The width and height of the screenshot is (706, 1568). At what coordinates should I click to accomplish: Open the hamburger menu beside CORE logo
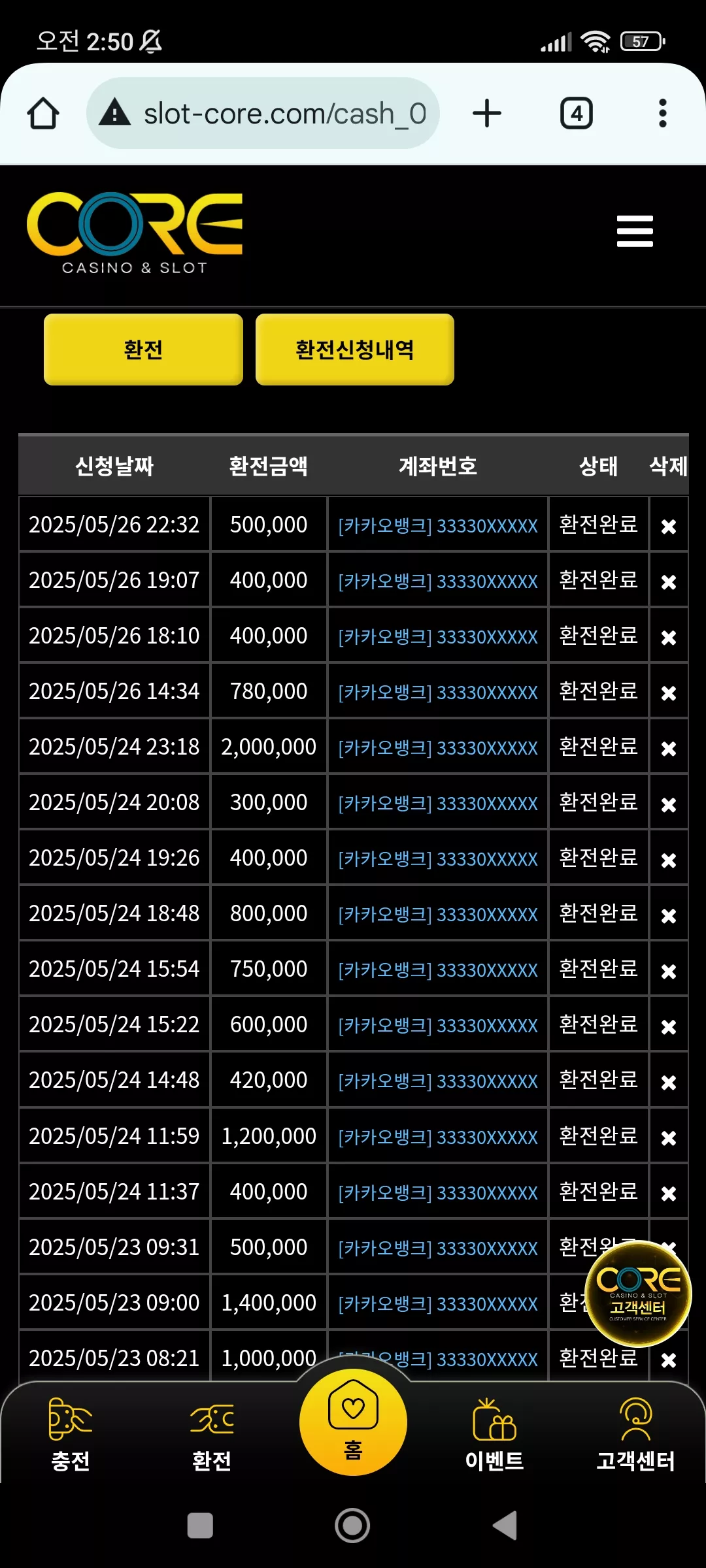click(x=635, y=231)
